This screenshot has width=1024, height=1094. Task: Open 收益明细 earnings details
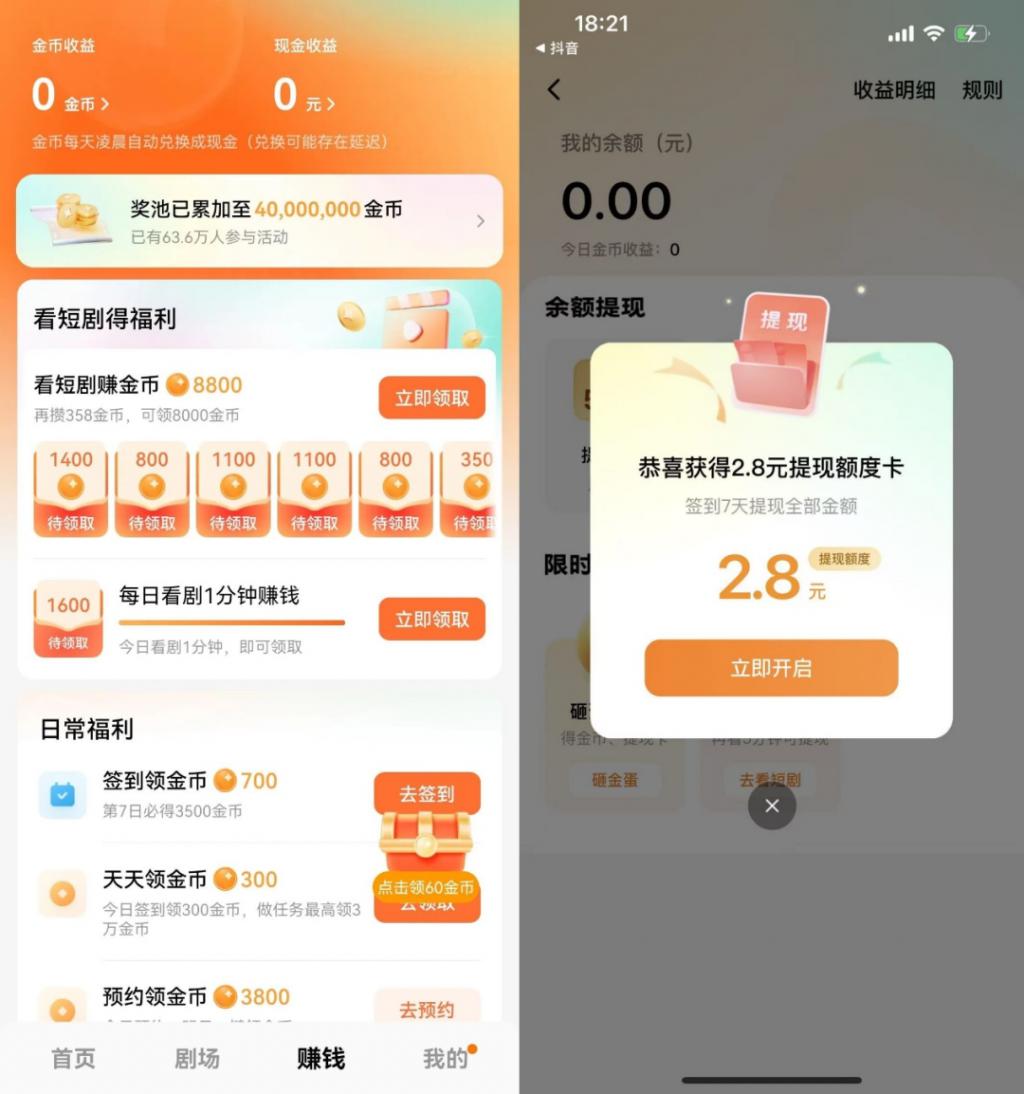894,90
